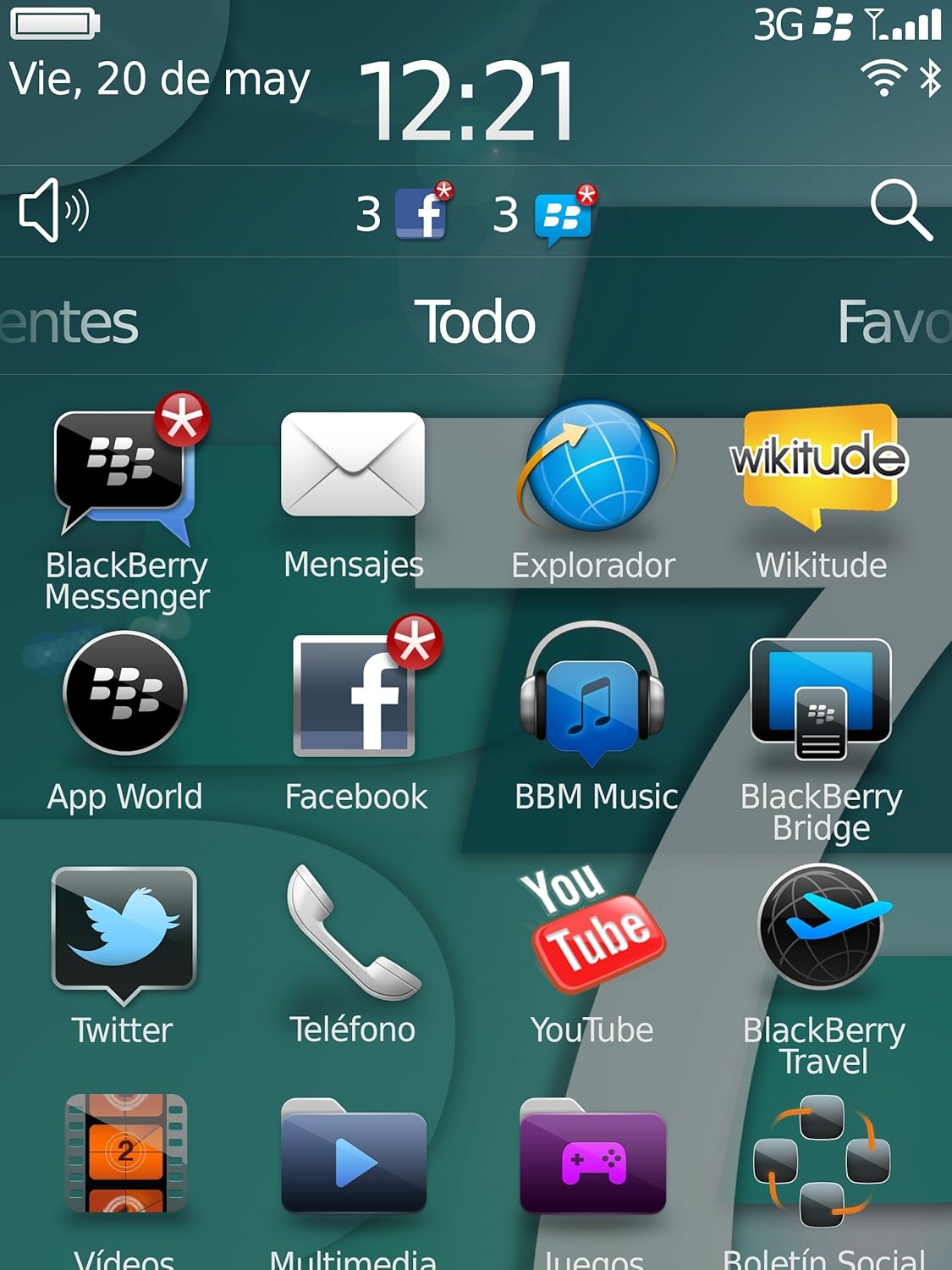Image resolution: width=952 pixels, height=1270 pixels.
Task: Launch BlackBerry Bridge
Action: (820, 698)
